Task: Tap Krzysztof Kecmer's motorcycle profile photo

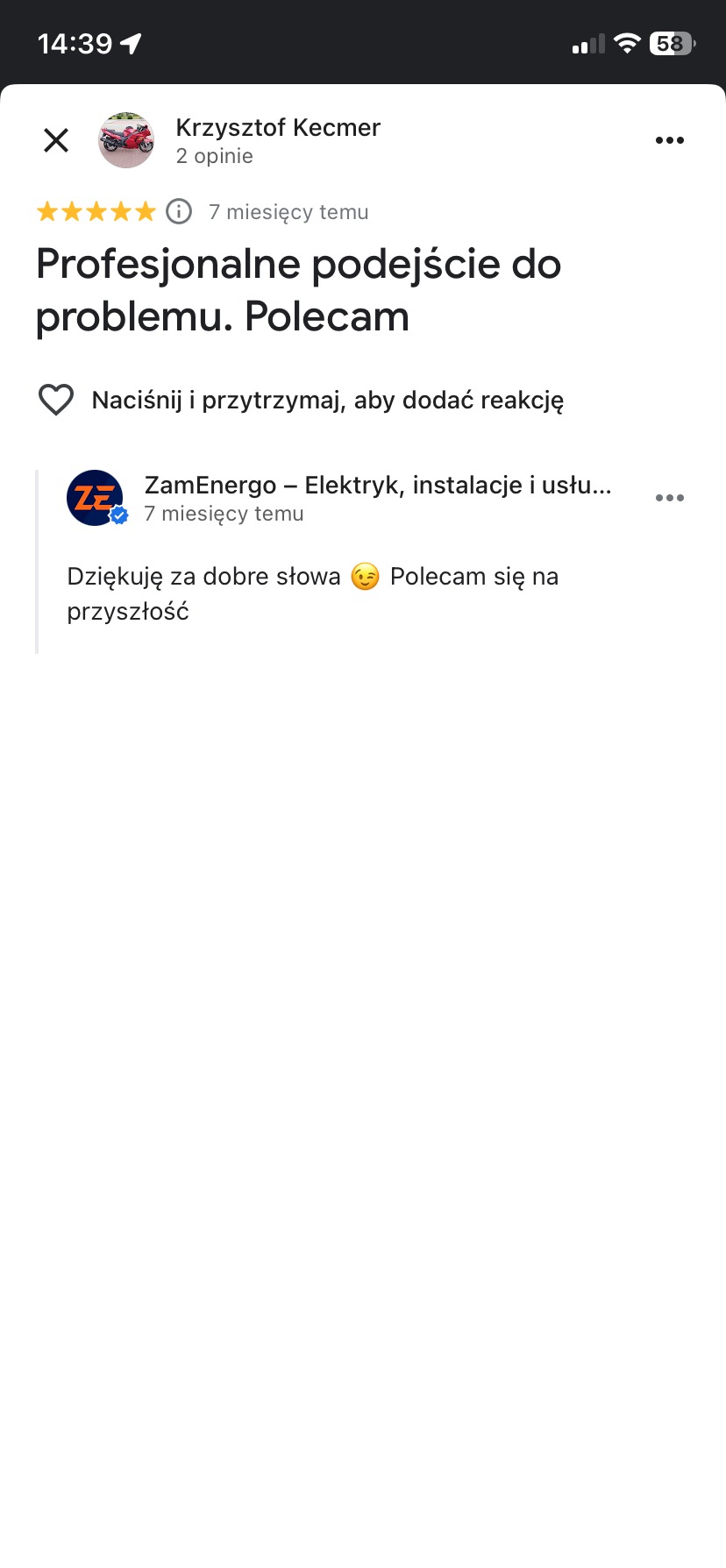Action: coord(126,140)
